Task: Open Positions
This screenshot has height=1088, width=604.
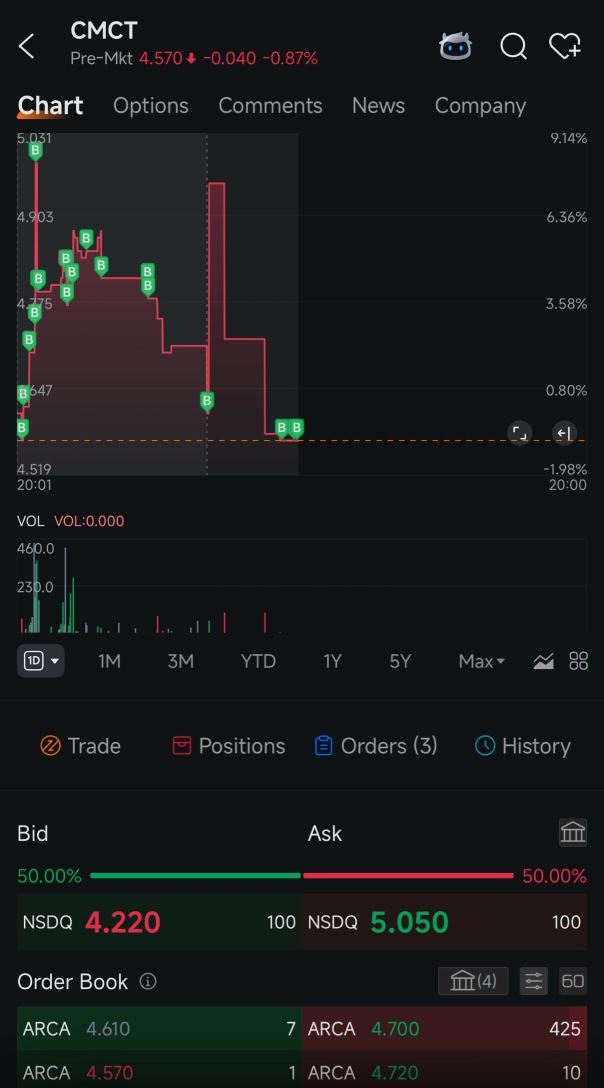Action: click(x=228, y=746)
